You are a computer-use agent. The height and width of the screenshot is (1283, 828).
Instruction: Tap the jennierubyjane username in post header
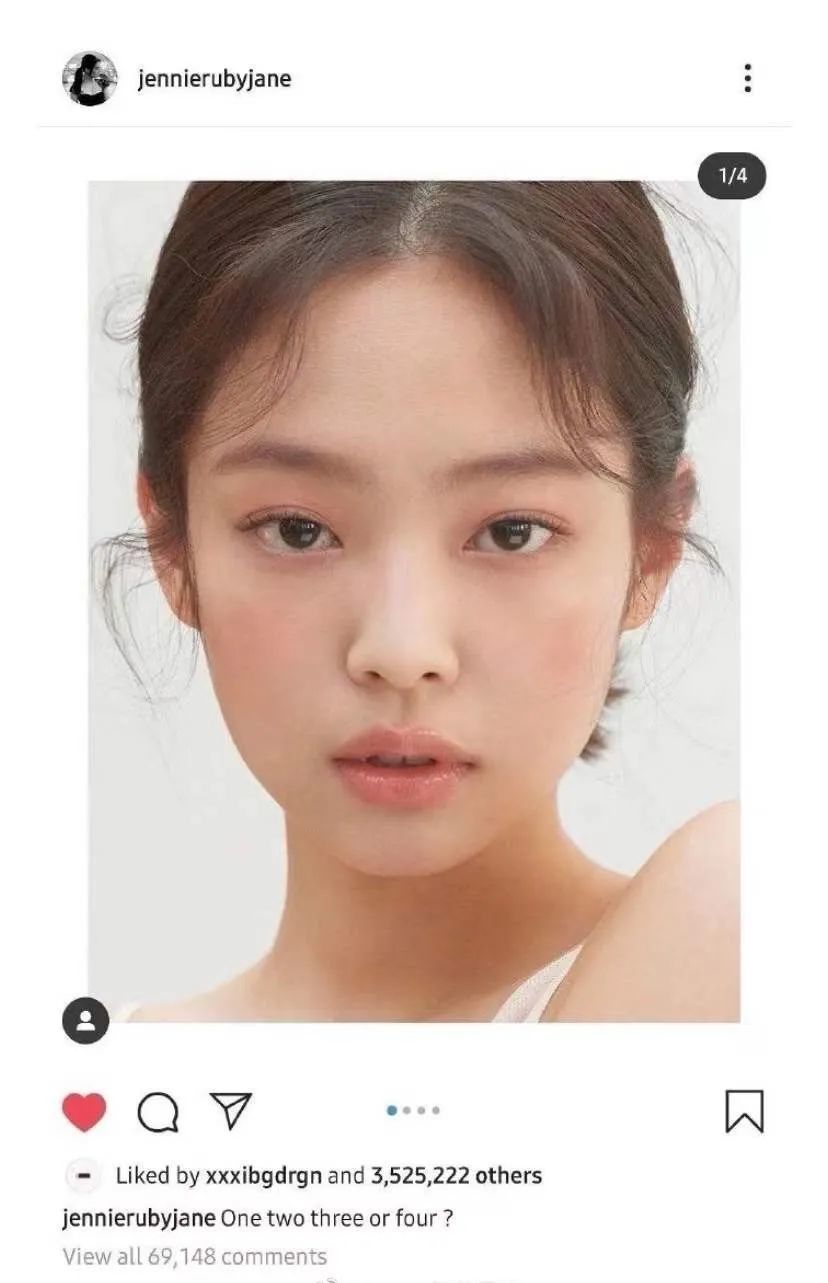point(214,78)
